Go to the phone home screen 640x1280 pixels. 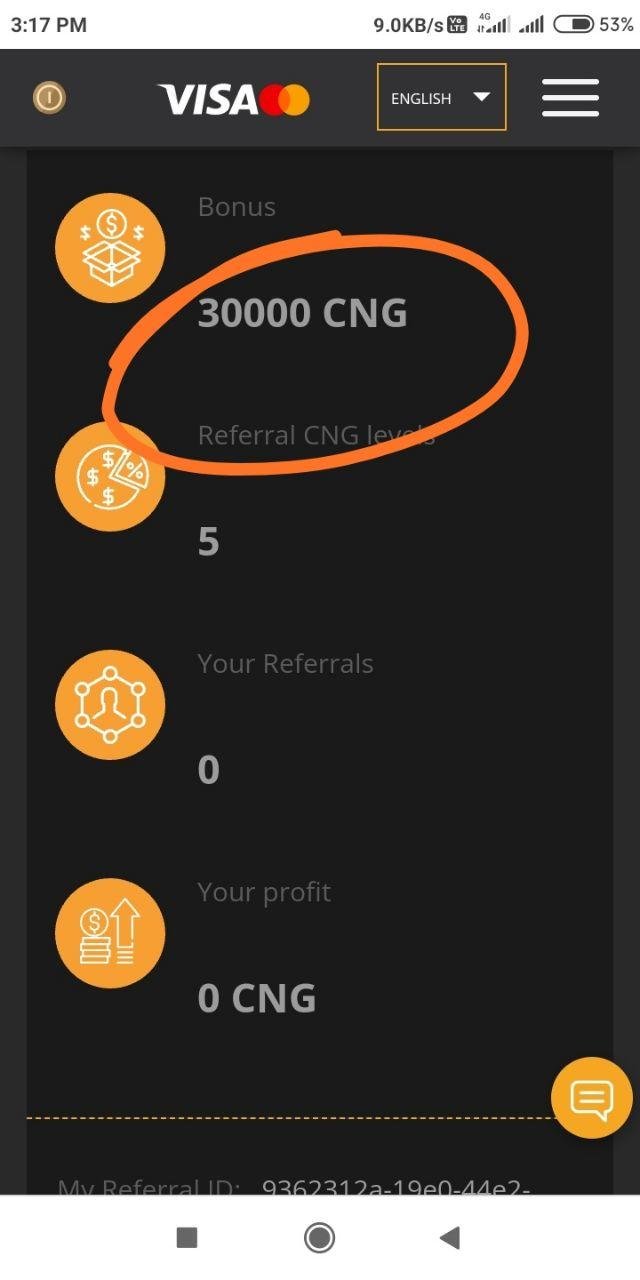[x=319, y=1238]
